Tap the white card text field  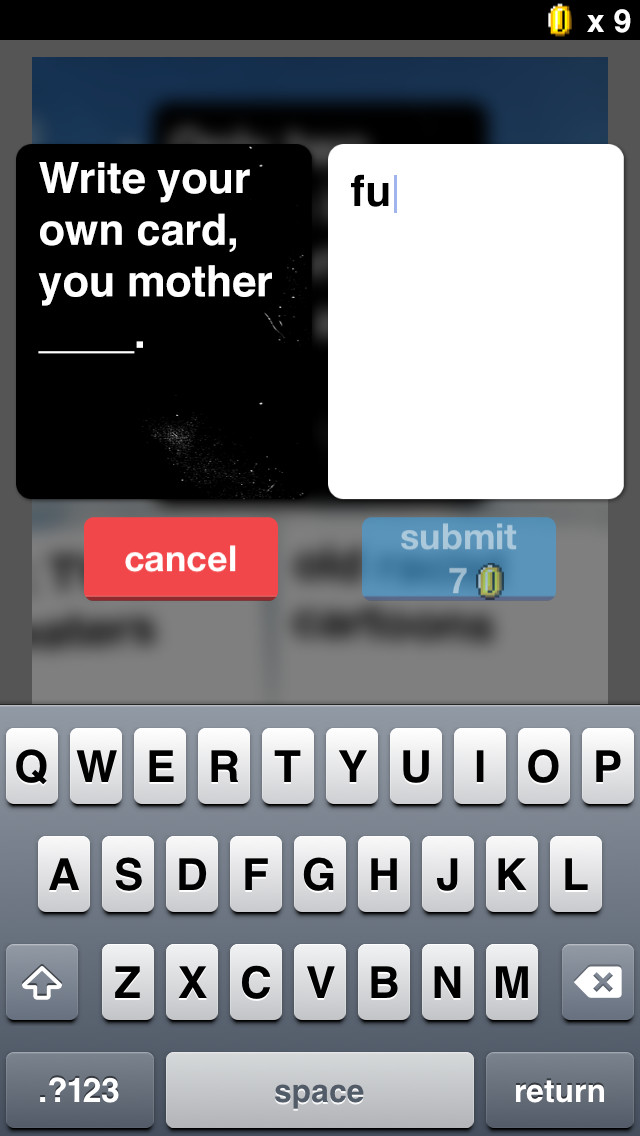click(x=475, y=322)
